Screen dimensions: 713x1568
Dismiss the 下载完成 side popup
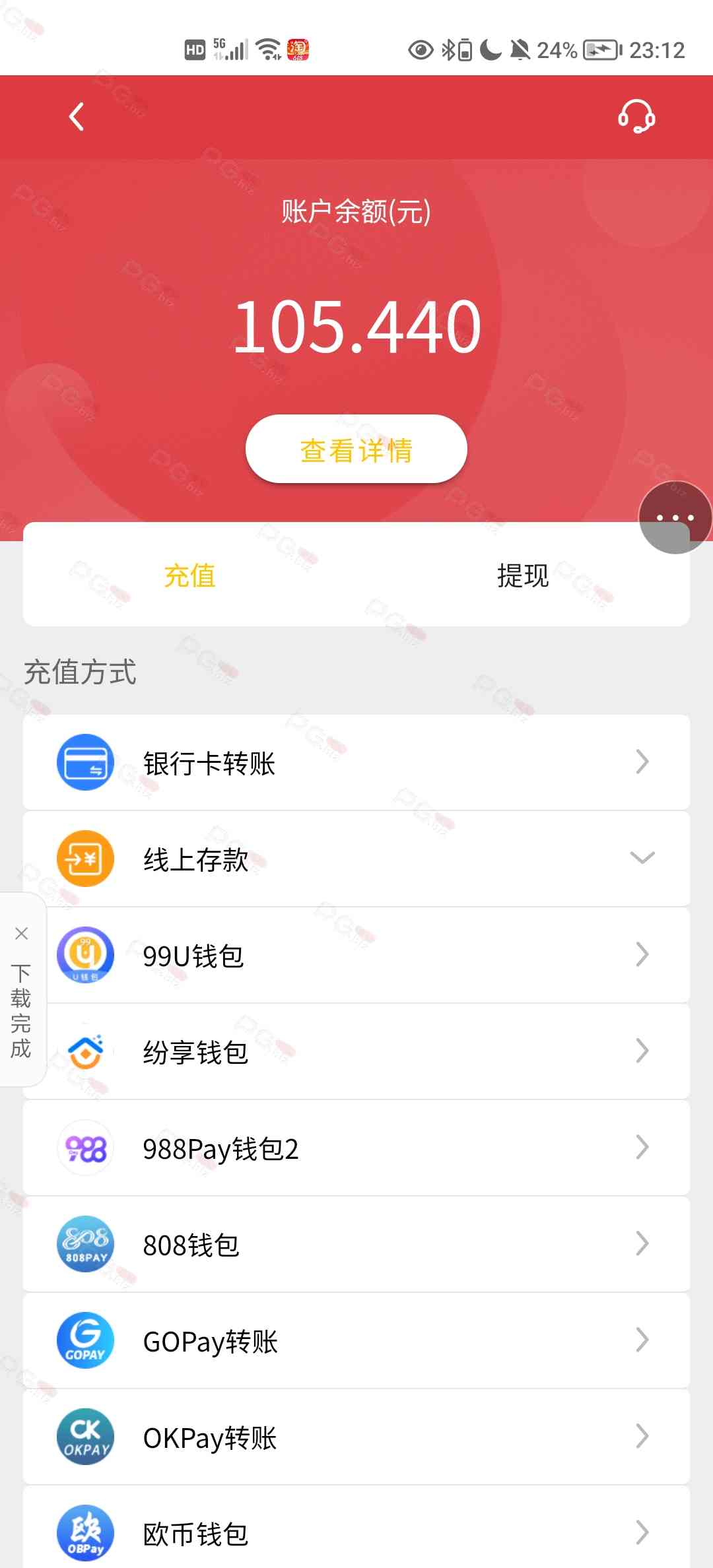(x=21, y=933)
